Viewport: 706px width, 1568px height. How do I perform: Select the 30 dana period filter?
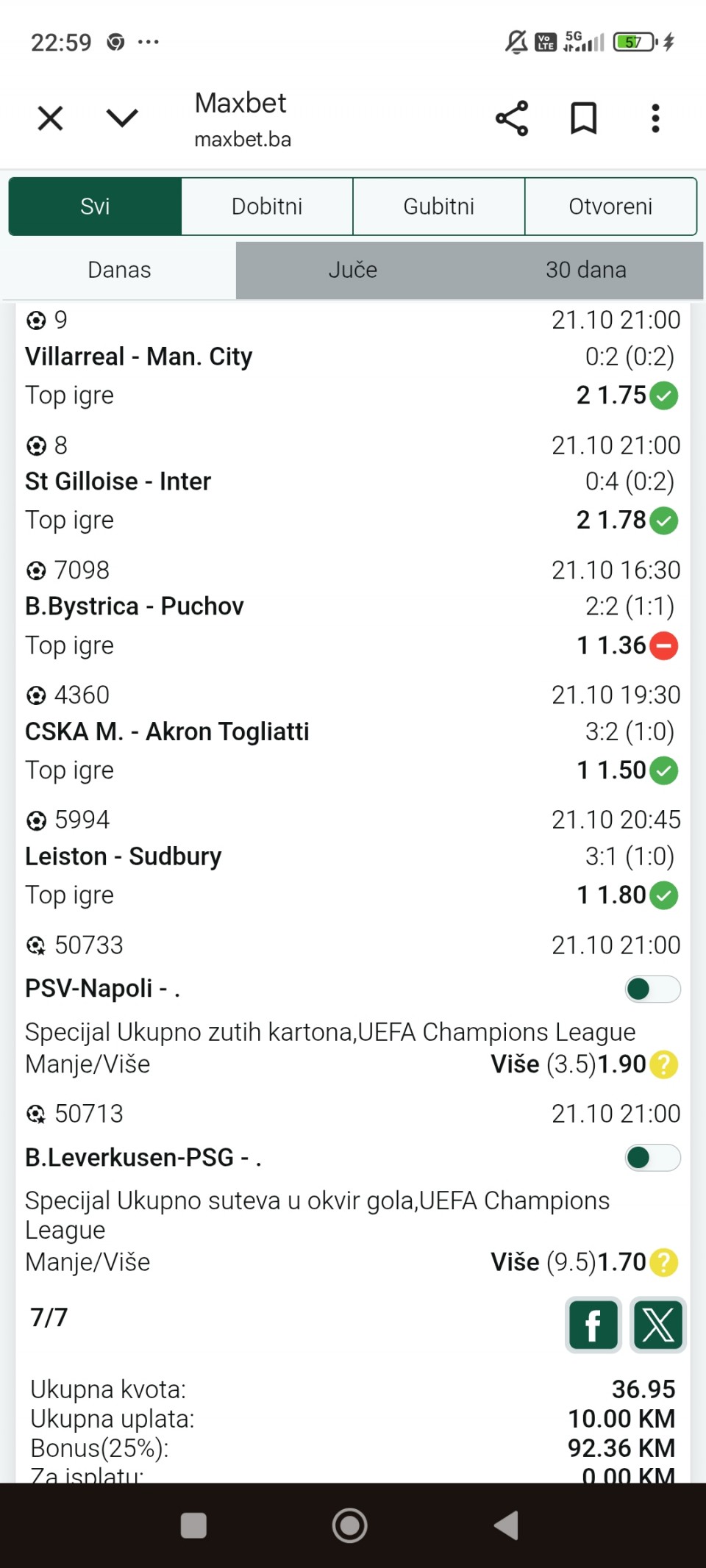585,270
